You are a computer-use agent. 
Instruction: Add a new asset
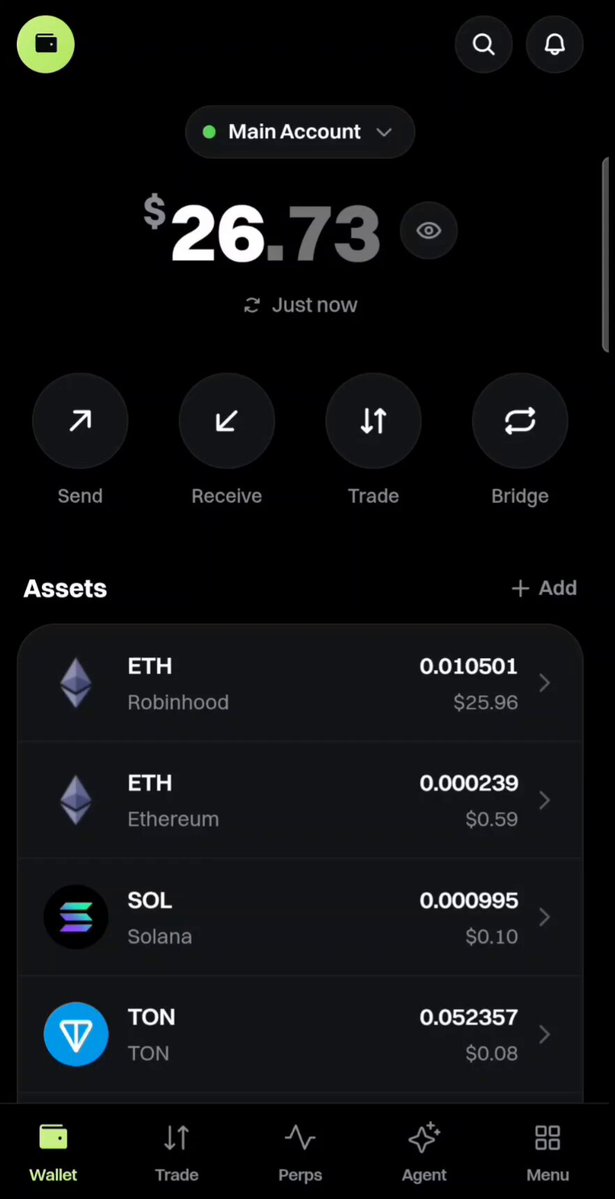click(544, 588)
